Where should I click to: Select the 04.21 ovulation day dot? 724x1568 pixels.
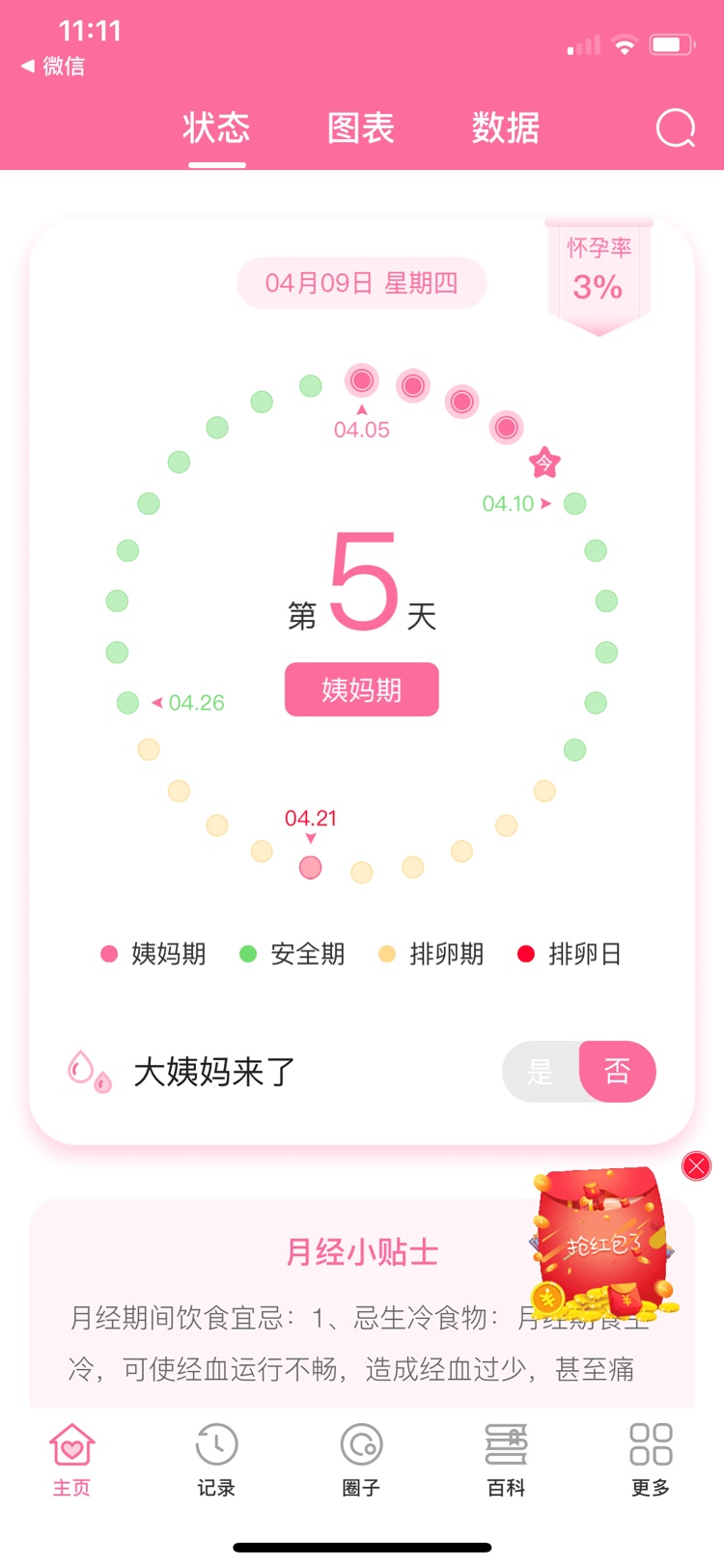[310, 867]
